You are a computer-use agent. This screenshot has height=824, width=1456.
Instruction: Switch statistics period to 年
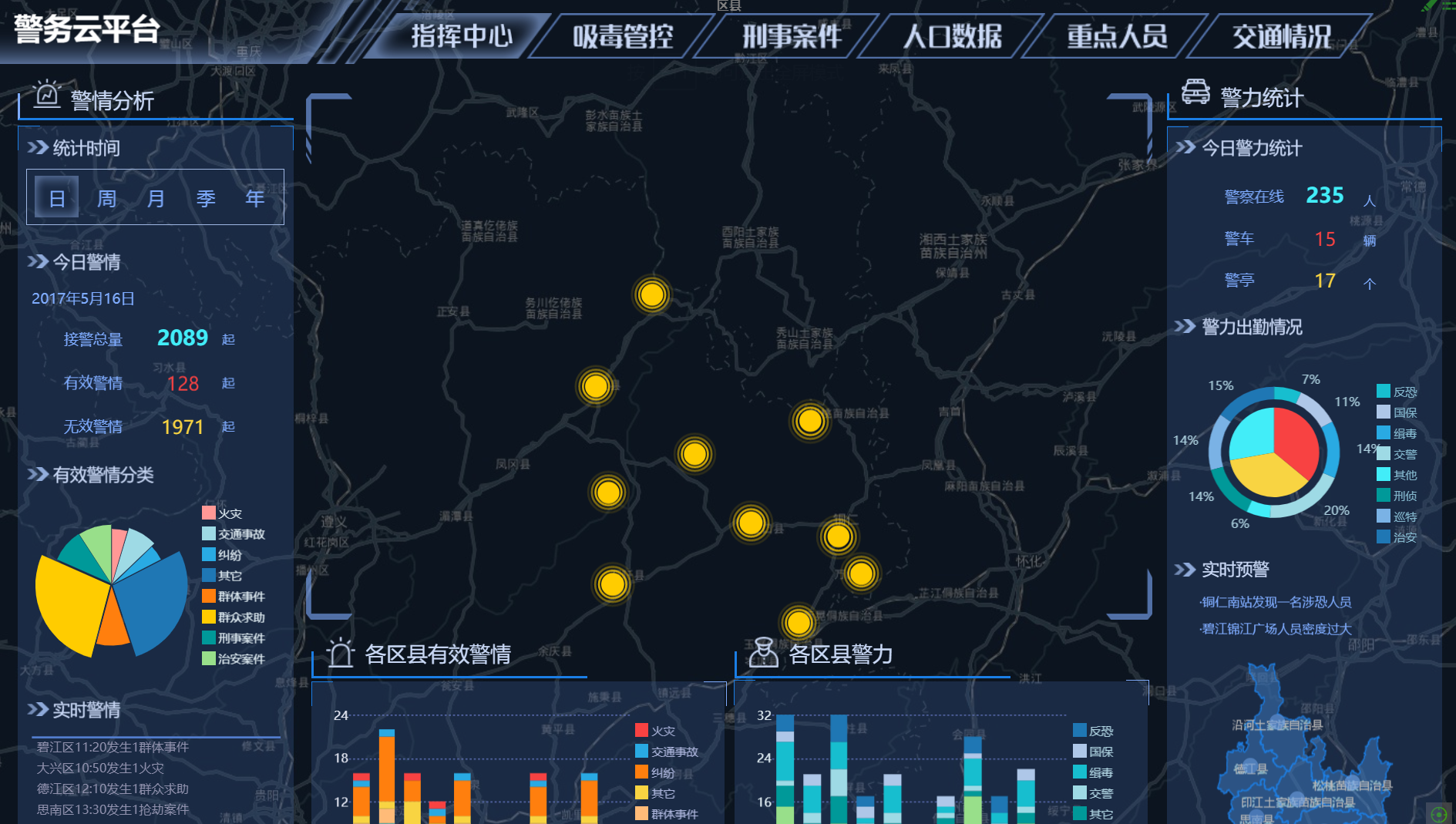pos(254,198)
